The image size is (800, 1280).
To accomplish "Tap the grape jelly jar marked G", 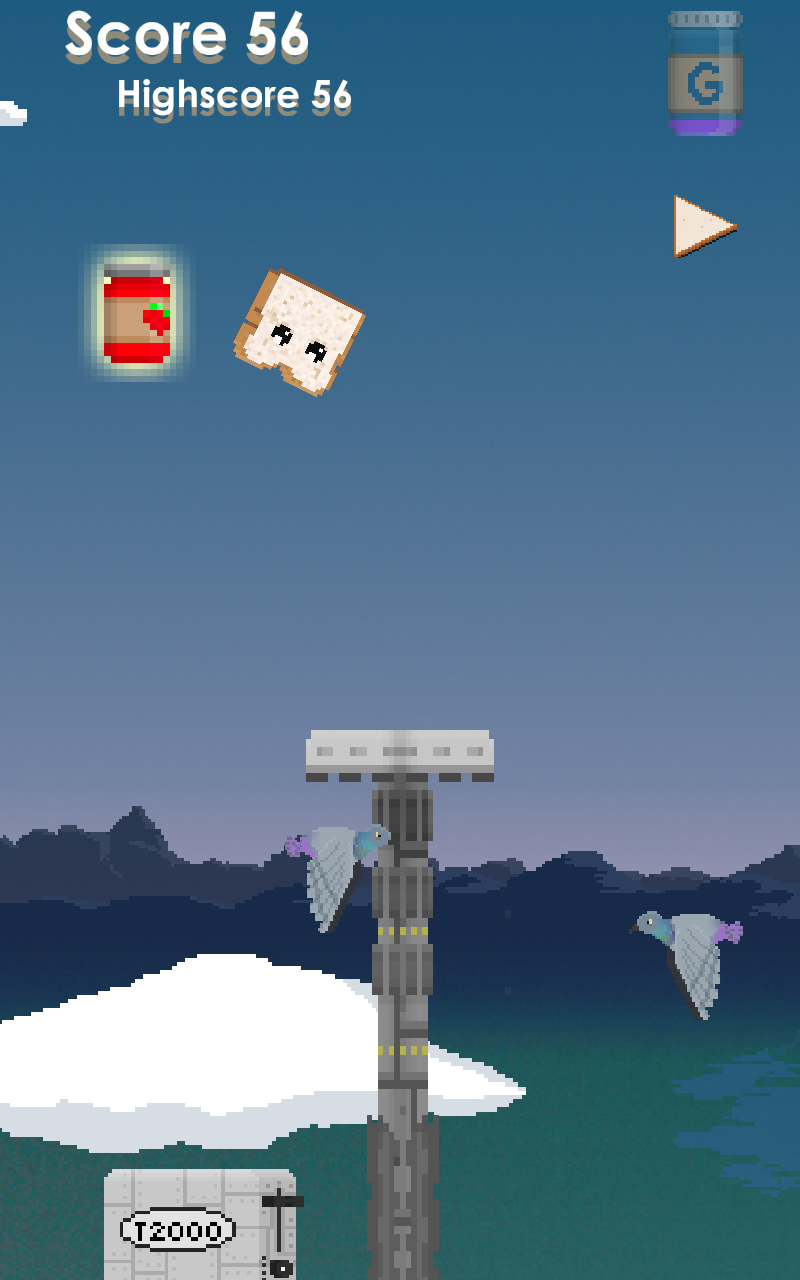I will [705, 73].
